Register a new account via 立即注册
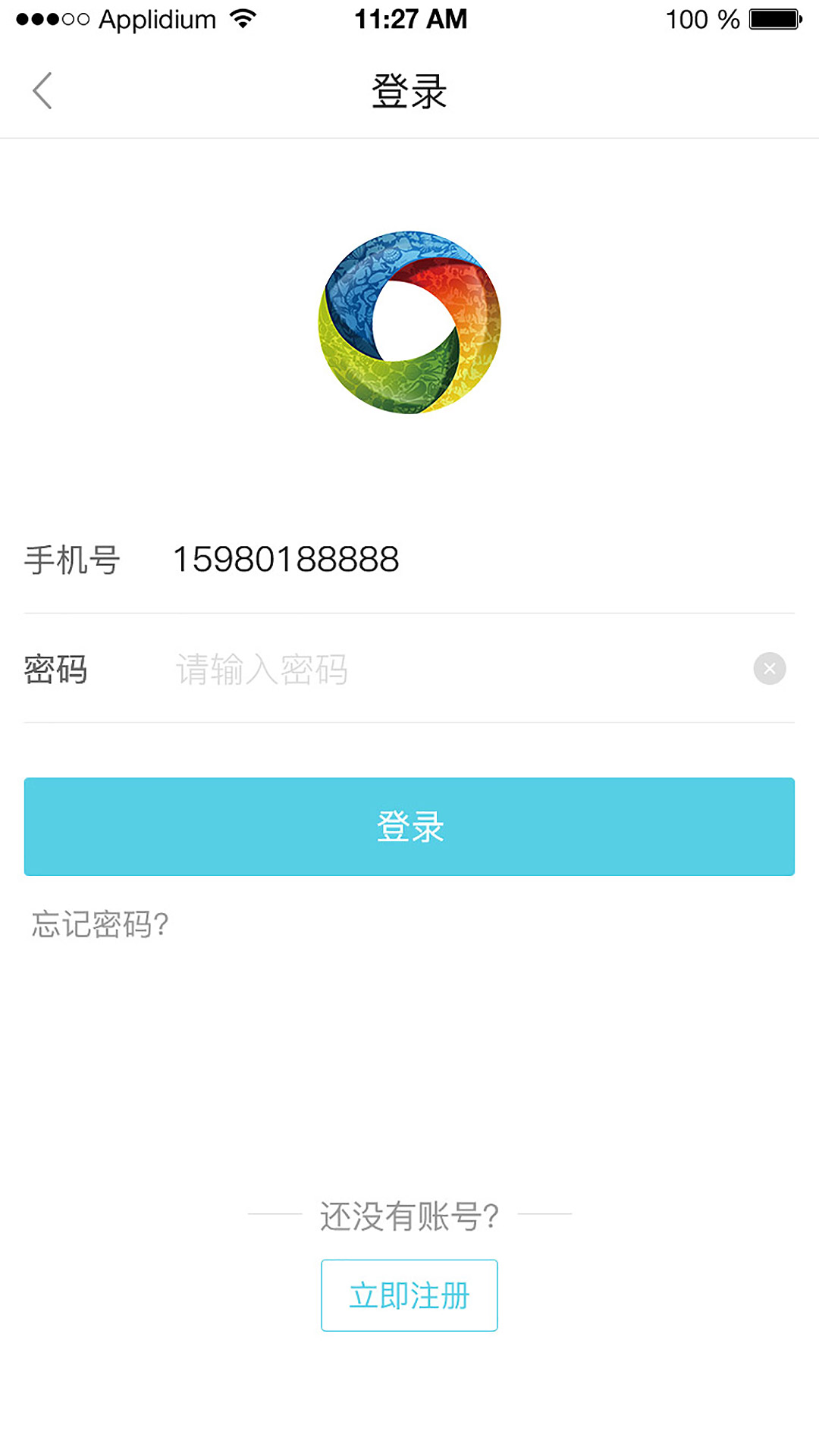Image resolution: width=819 pixels, height=1456 pixels. coord(409,1295)
